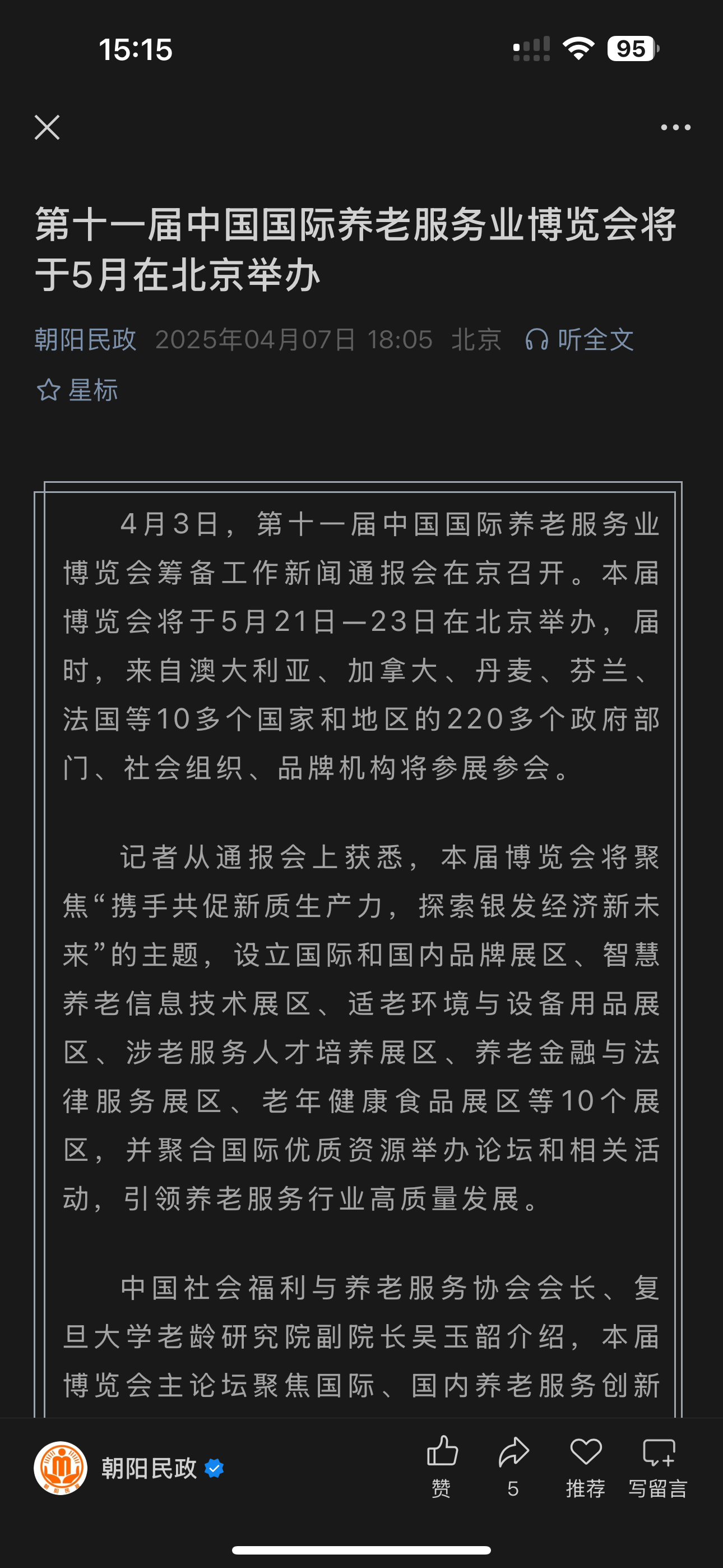723x1568 pixels.
Task: Share this article
Action: point(513,1467)
